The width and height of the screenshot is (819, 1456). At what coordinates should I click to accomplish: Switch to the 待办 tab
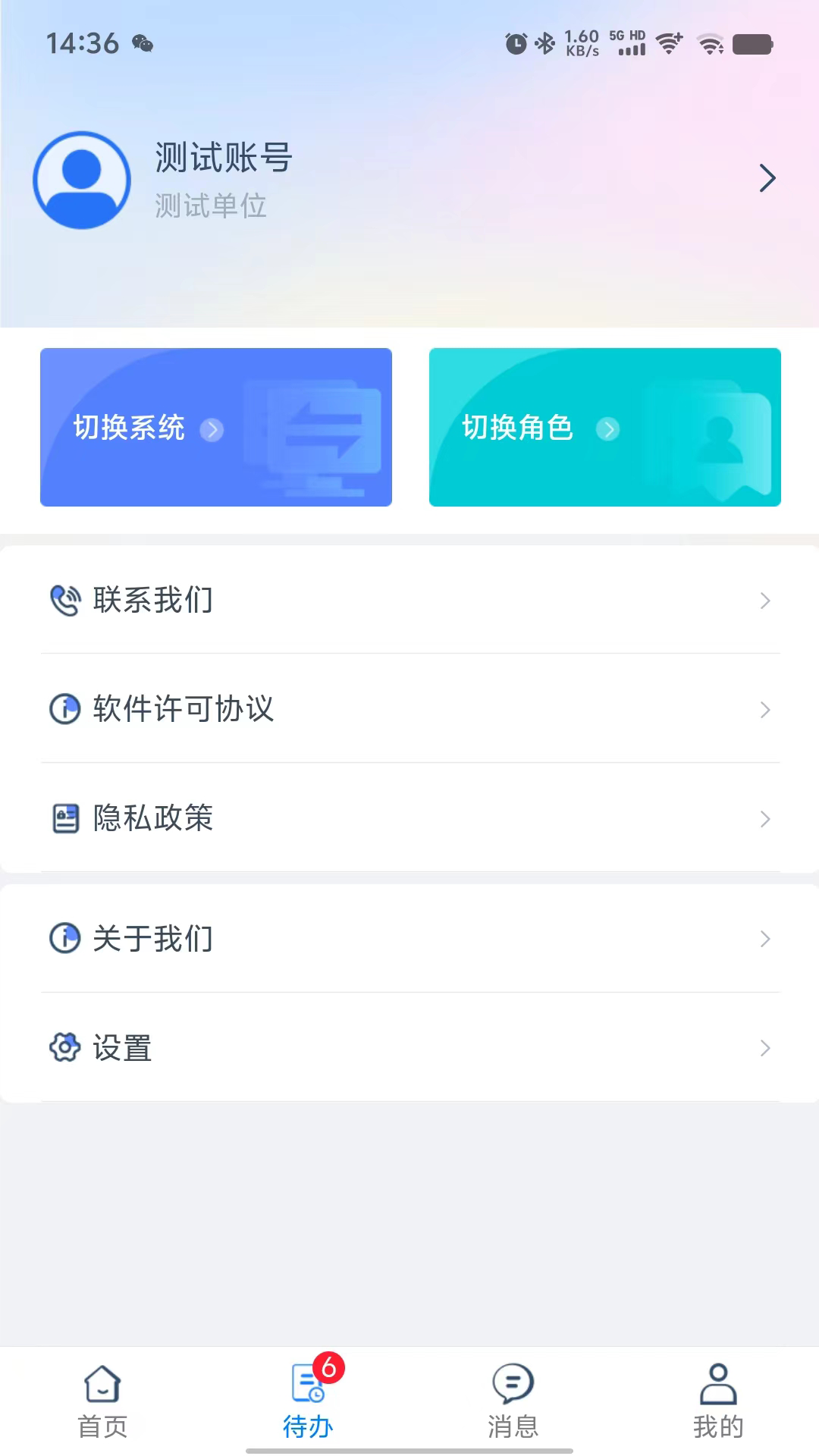[308, 1401]
